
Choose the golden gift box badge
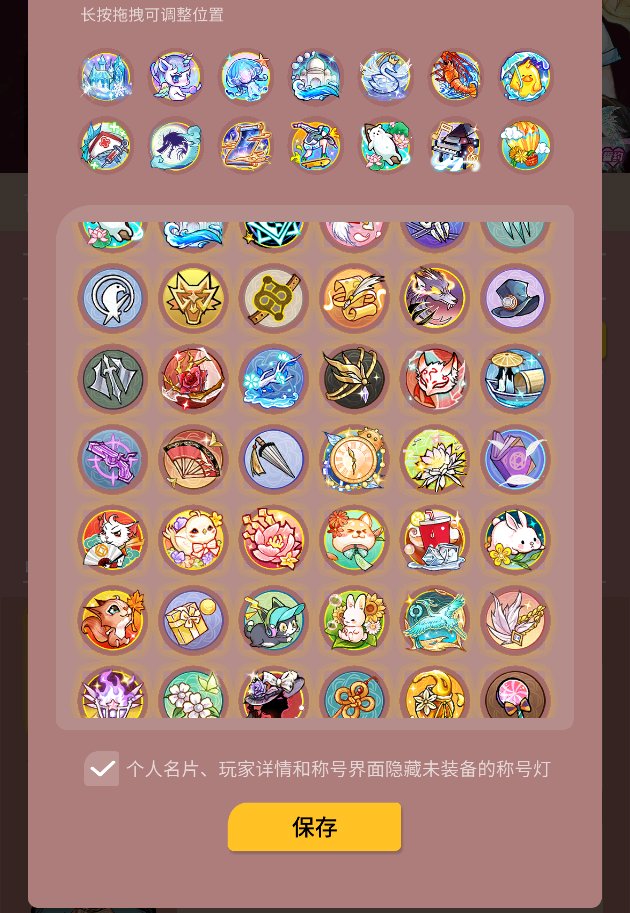pyautogui.click(x=192, y=620)
